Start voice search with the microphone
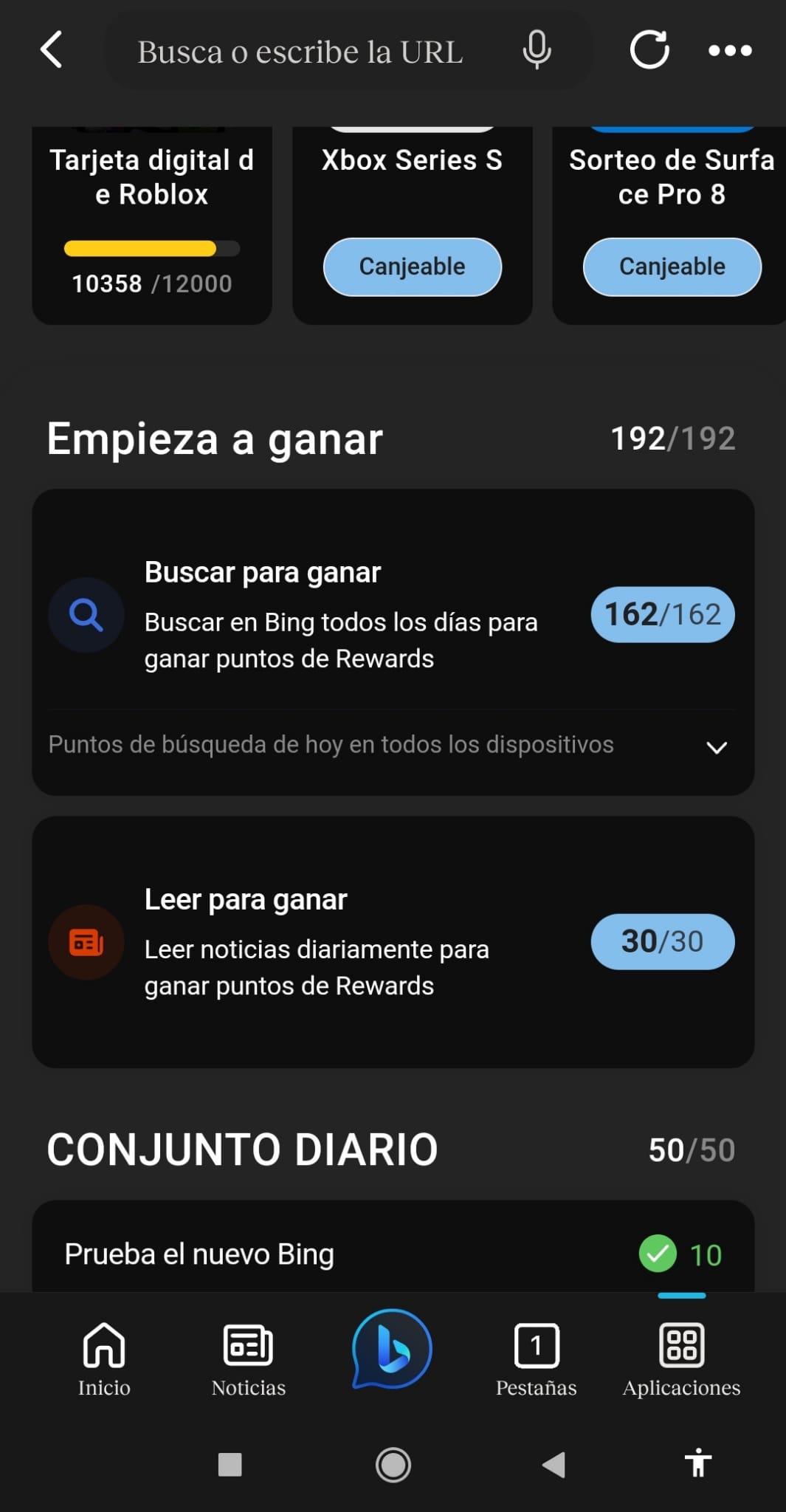Viewport: 786px width, 1512px height. [537, 50]
